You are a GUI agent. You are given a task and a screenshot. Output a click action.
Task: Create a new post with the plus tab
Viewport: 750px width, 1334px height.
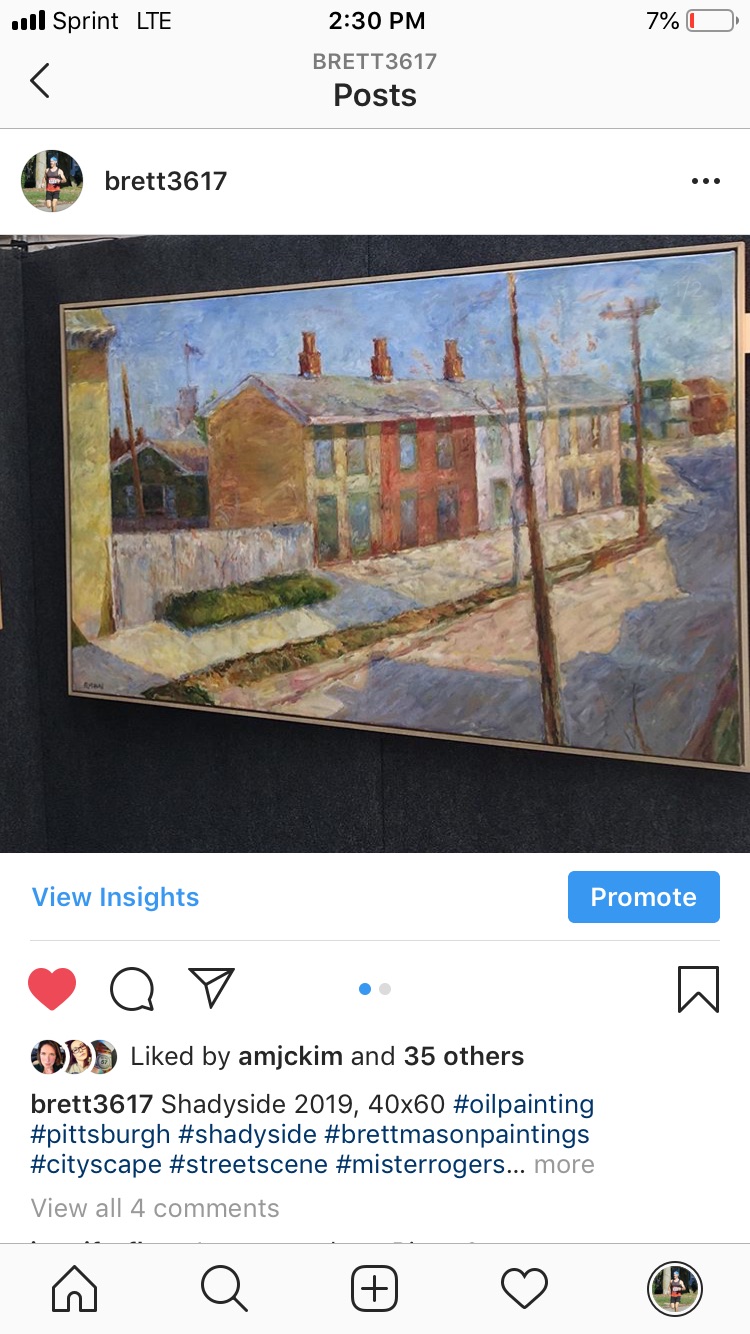(x=375, y=1289)
